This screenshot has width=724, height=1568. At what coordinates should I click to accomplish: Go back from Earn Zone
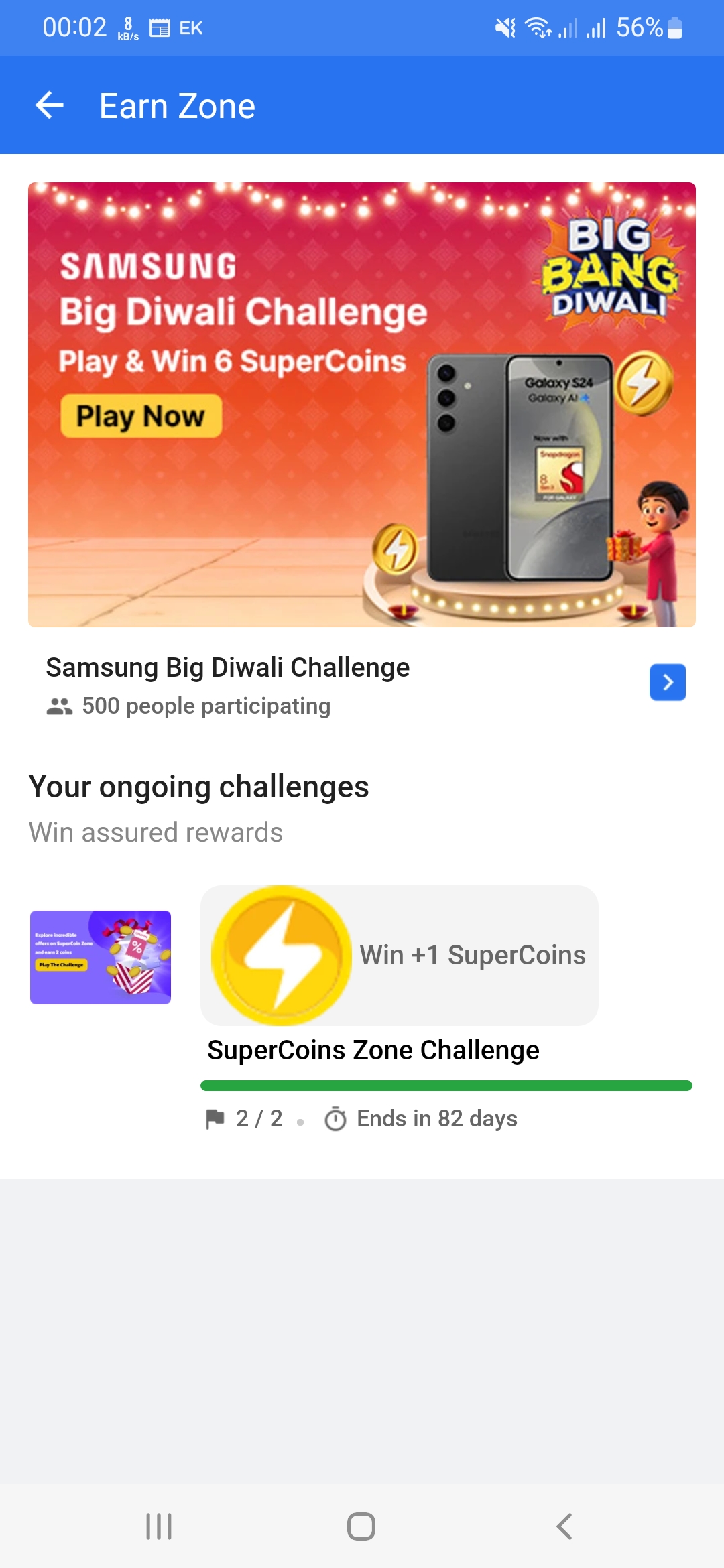pos(50,105)
